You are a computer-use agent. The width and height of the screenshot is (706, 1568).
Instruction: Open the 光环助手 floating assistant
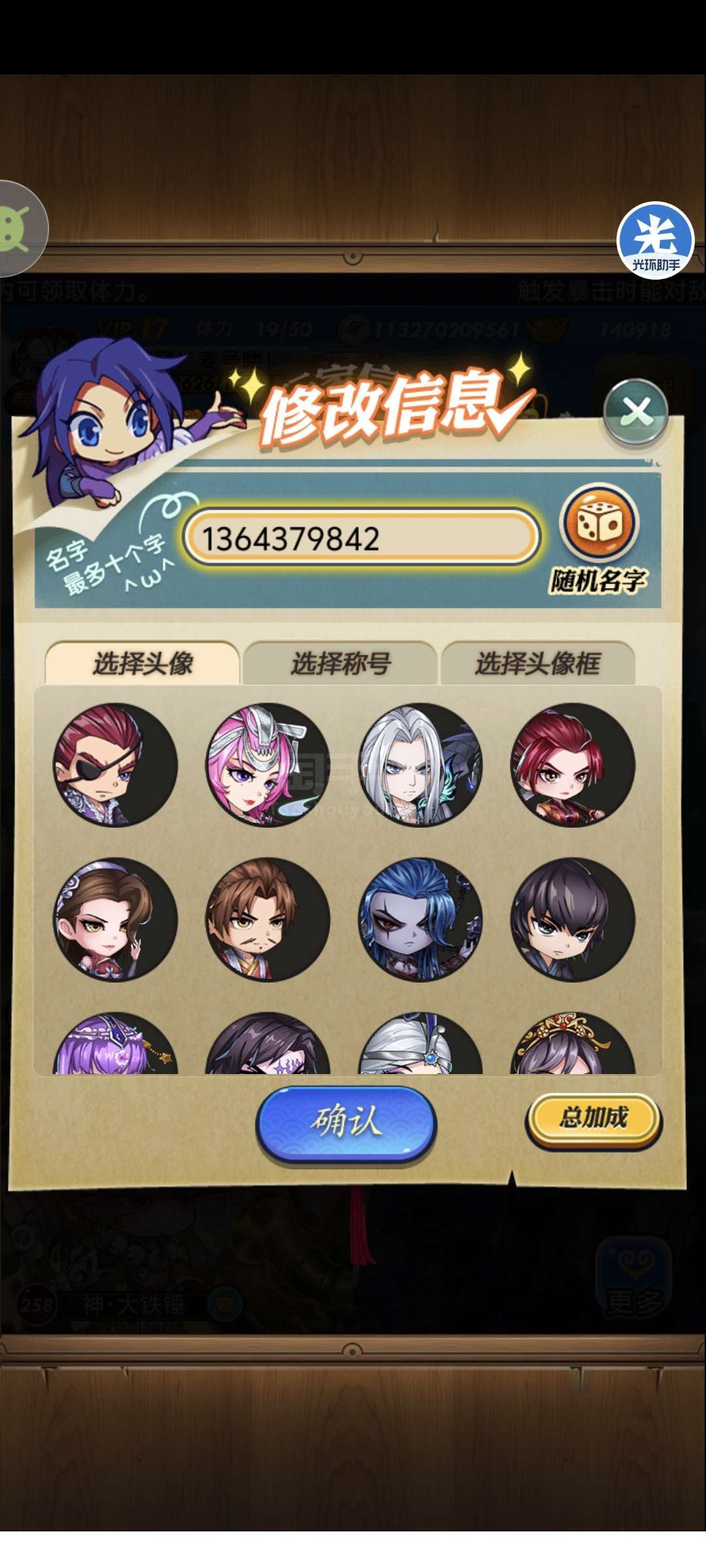[x=656, y=240]
